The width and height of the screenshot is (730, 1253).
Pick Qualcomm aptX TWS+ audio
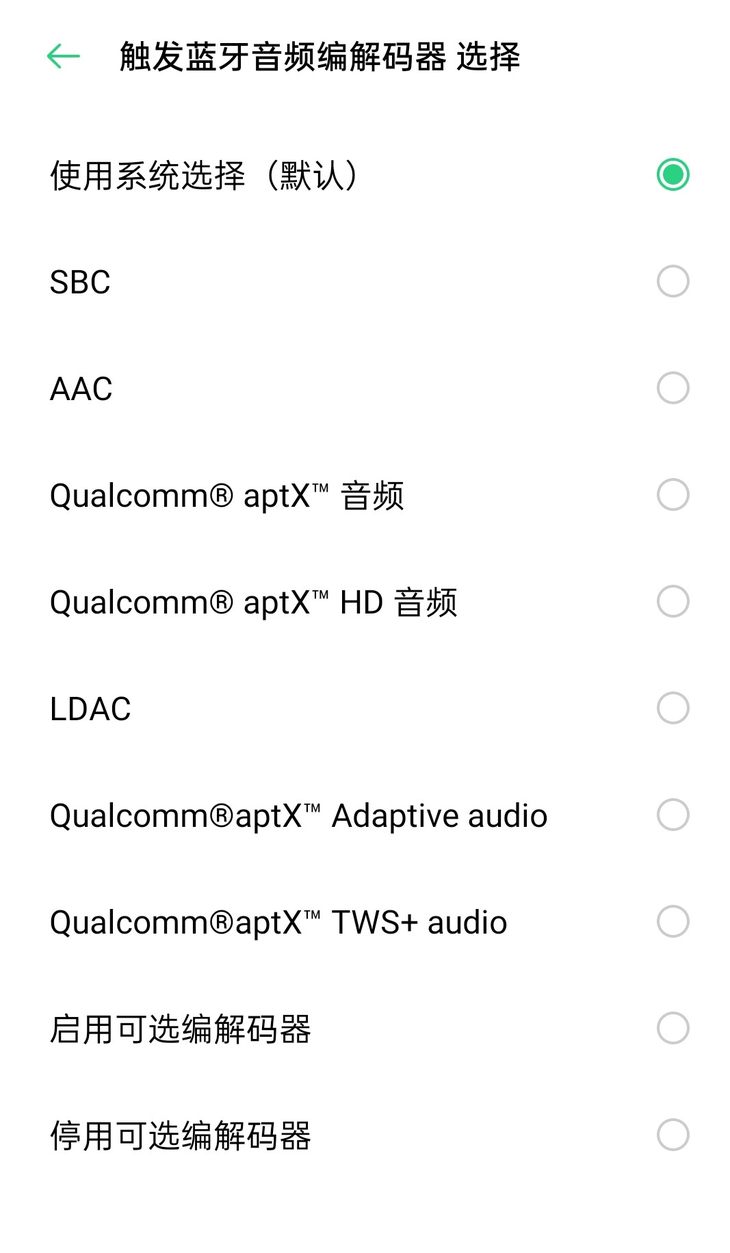672,922
